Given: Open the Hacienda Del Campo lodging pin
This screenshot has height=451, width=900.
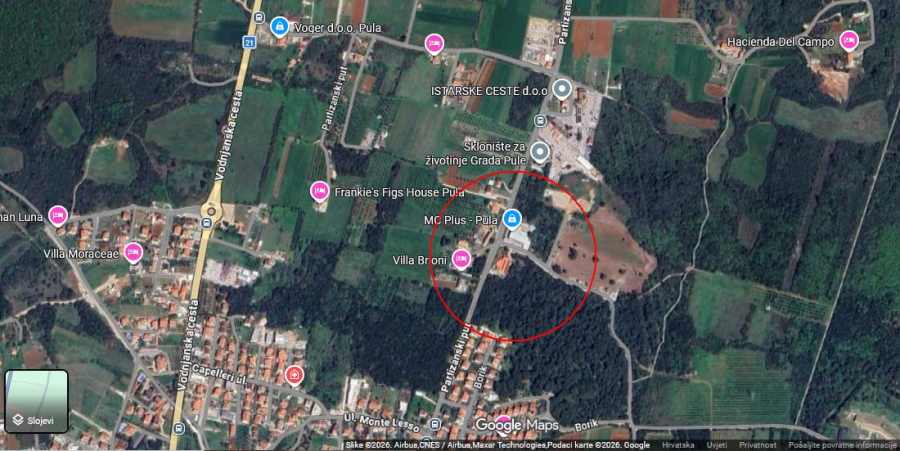Looking at the screenshot, I should (x=849, y=40).
